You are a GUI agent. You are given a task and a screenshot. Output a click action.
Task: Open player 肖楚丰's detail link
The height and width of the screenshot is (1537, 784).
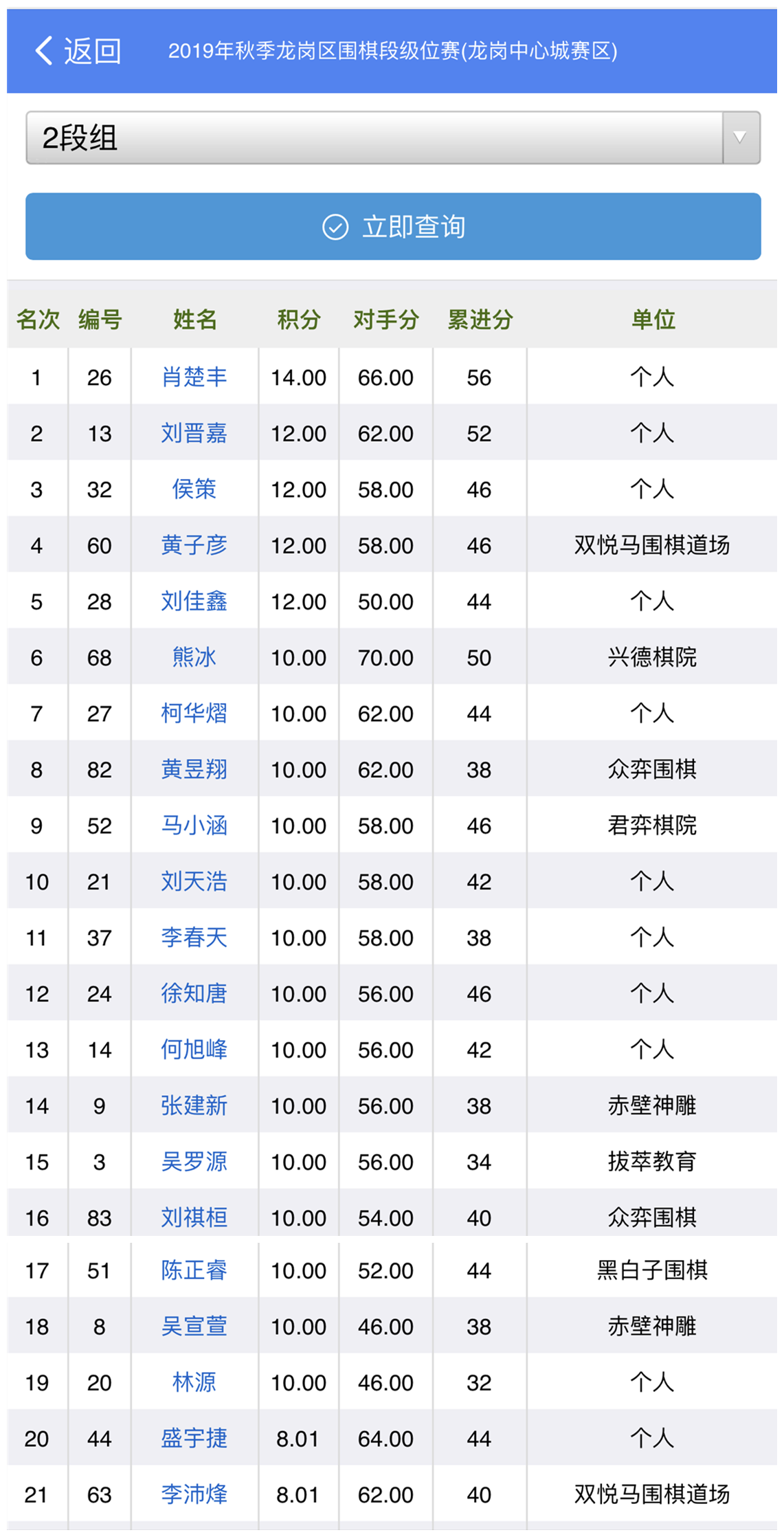[x=194, y=377]
